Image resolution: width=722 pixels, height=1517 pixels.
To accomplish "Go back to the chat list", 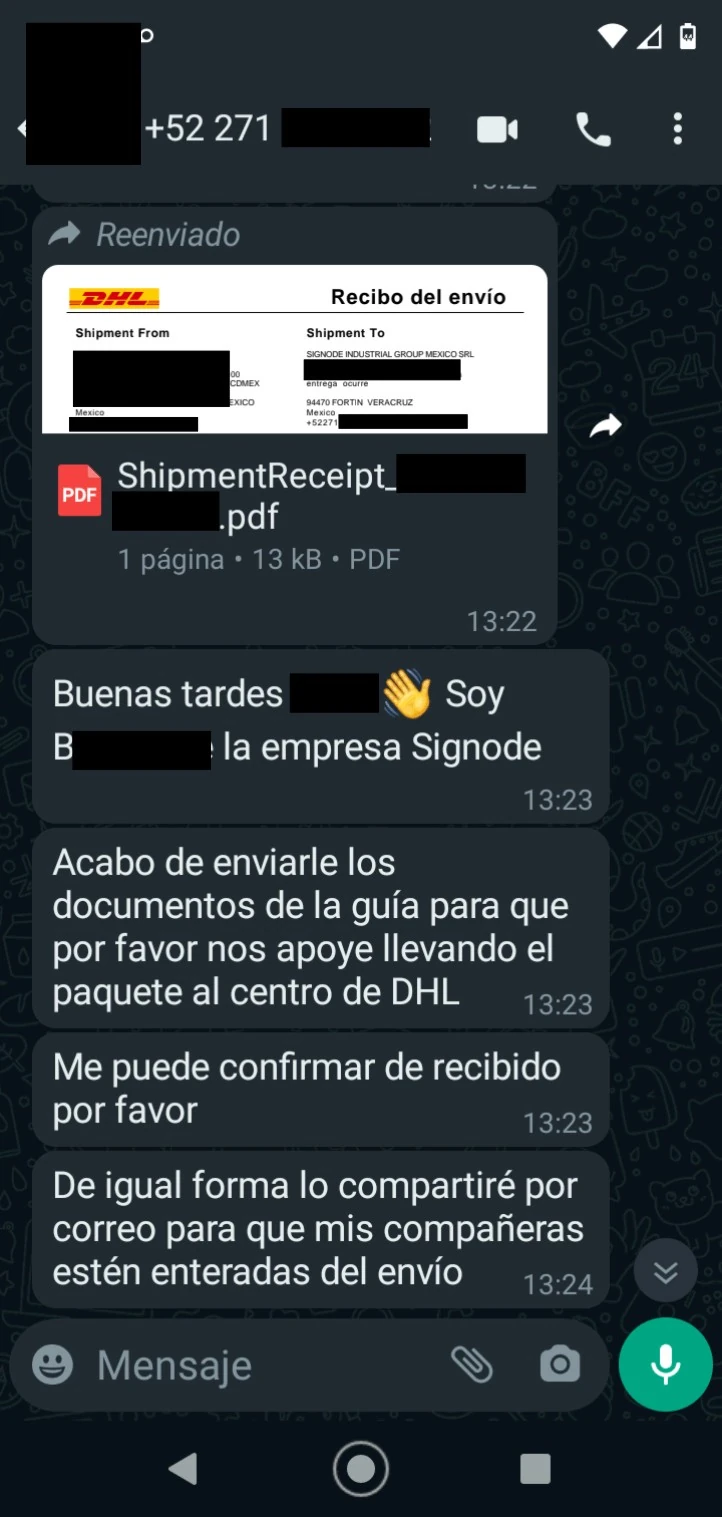I will tap(22, 129).
